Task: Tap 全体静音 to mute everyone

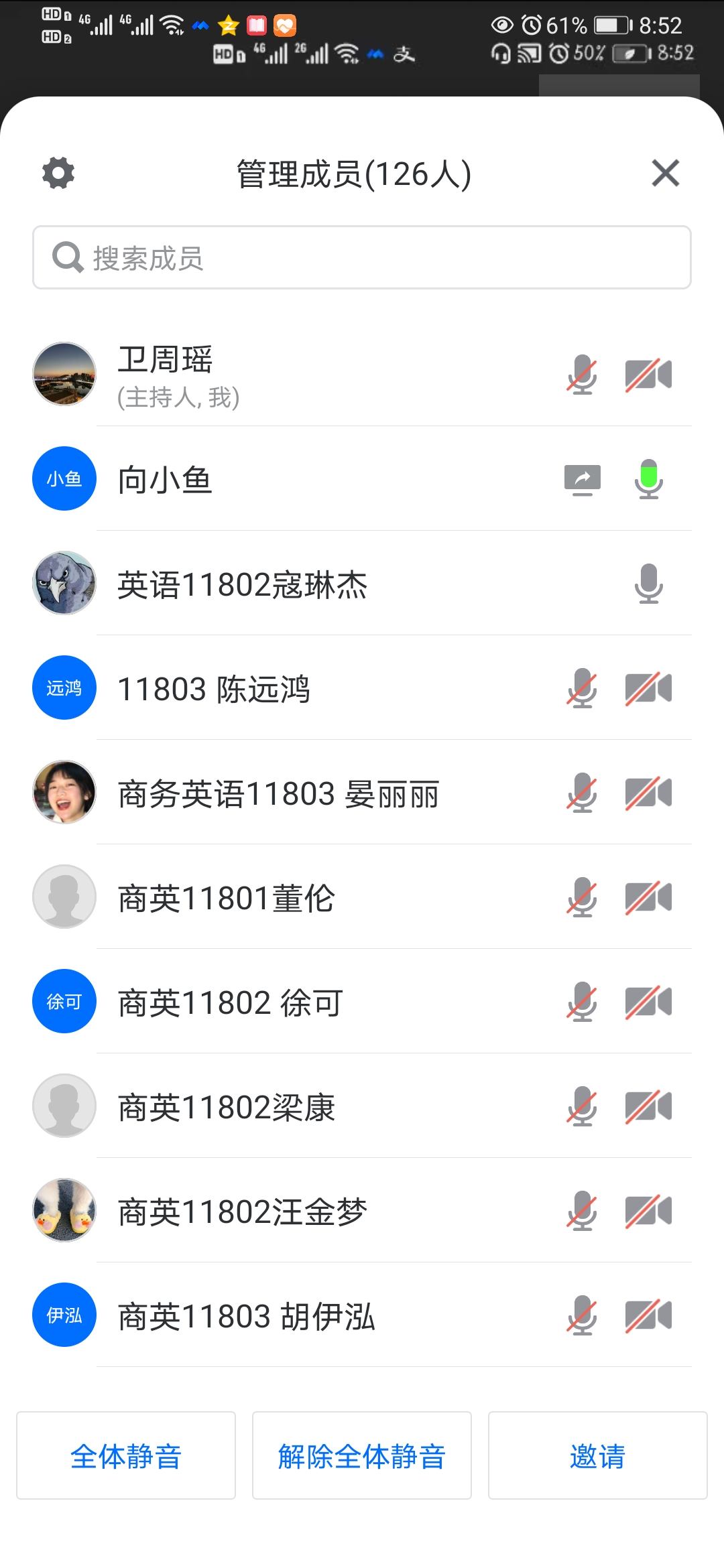Action: coord(126,1455)
